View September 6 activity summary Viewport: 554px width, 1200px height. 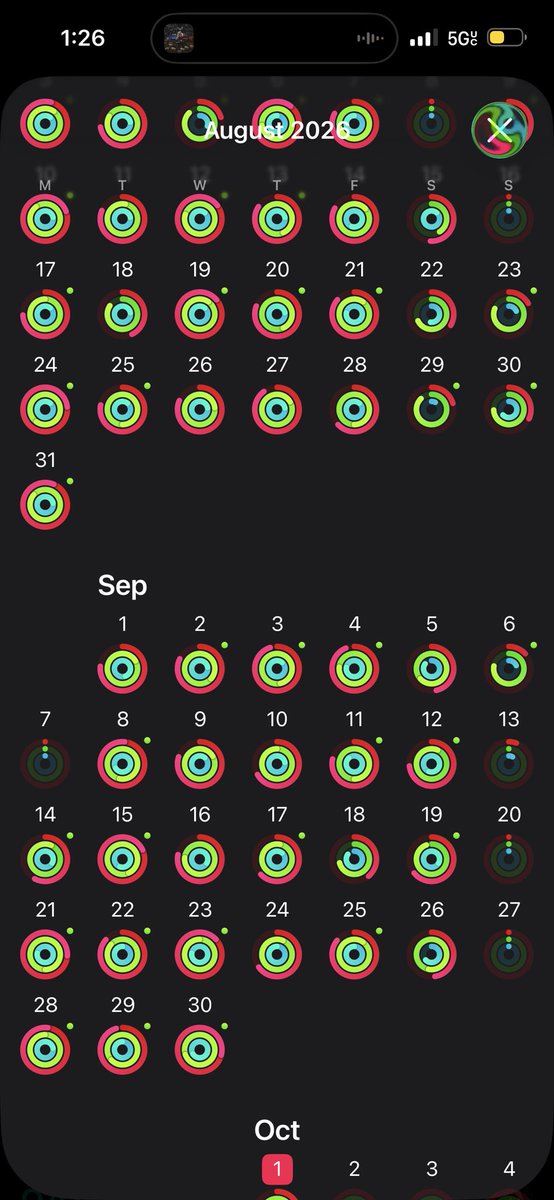tap(509, 669)
